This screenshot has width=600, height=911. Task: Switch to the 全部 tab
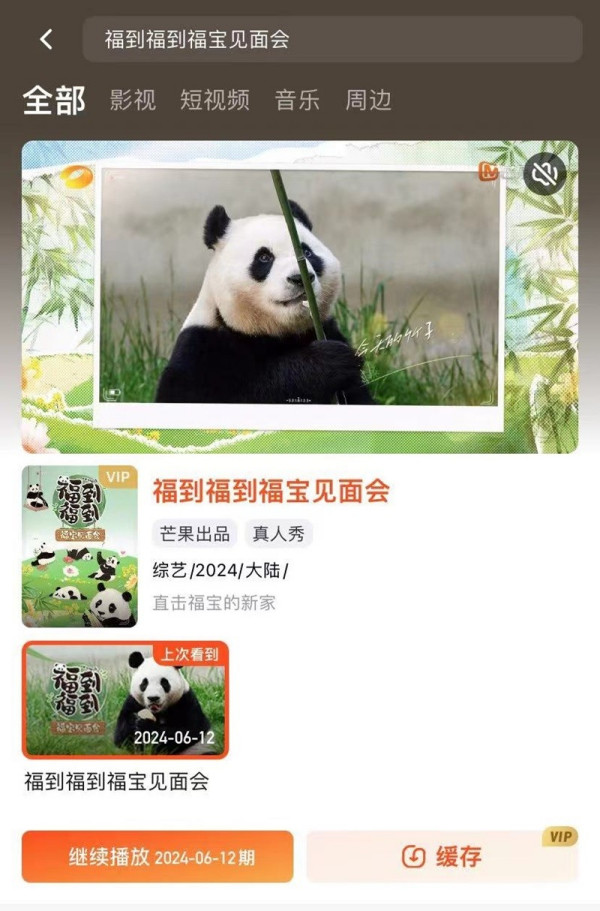point(54,100)
